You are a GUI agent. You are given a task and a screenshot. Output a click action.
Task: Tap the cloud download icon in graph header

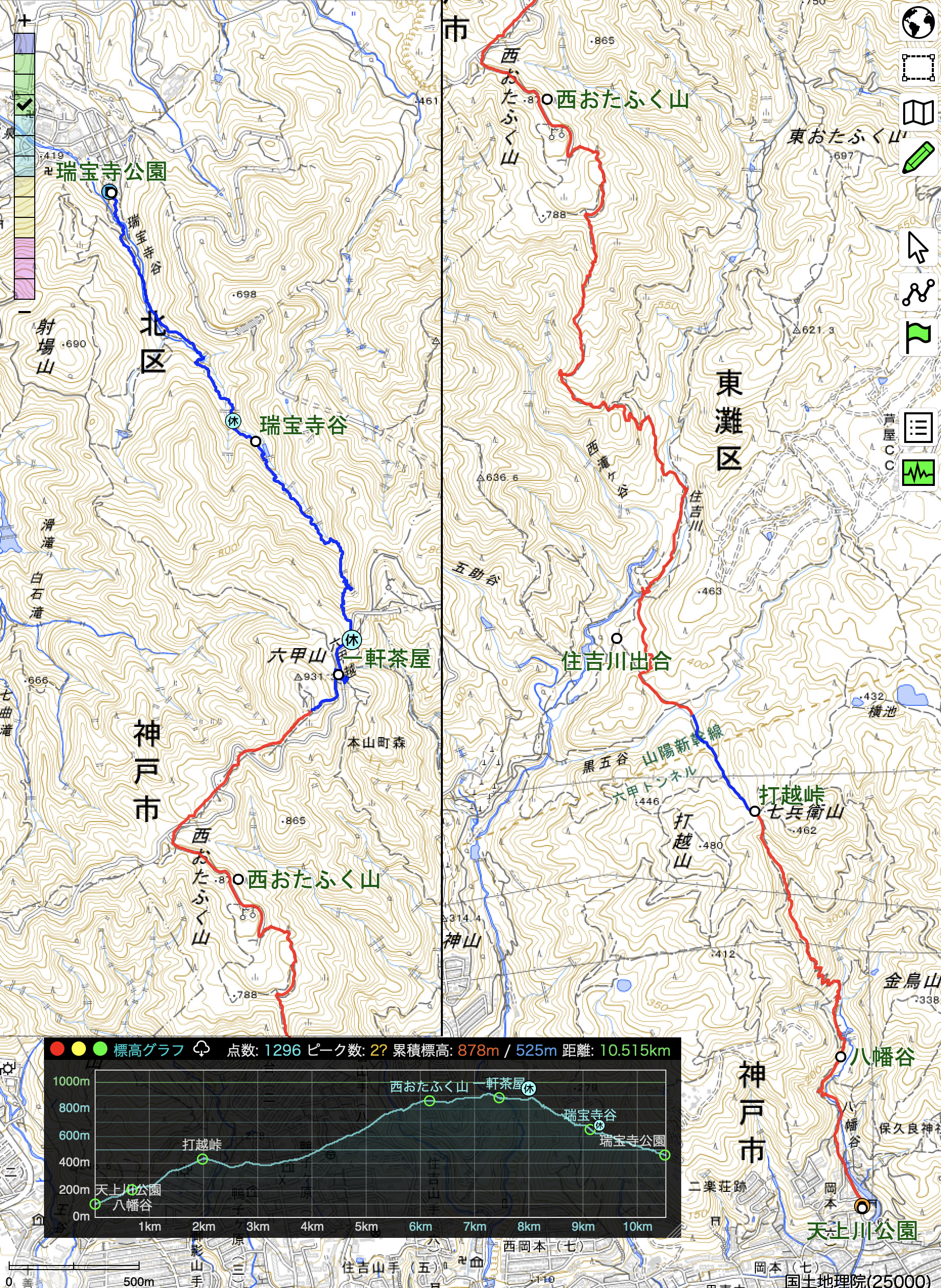tap(201, 1049)
